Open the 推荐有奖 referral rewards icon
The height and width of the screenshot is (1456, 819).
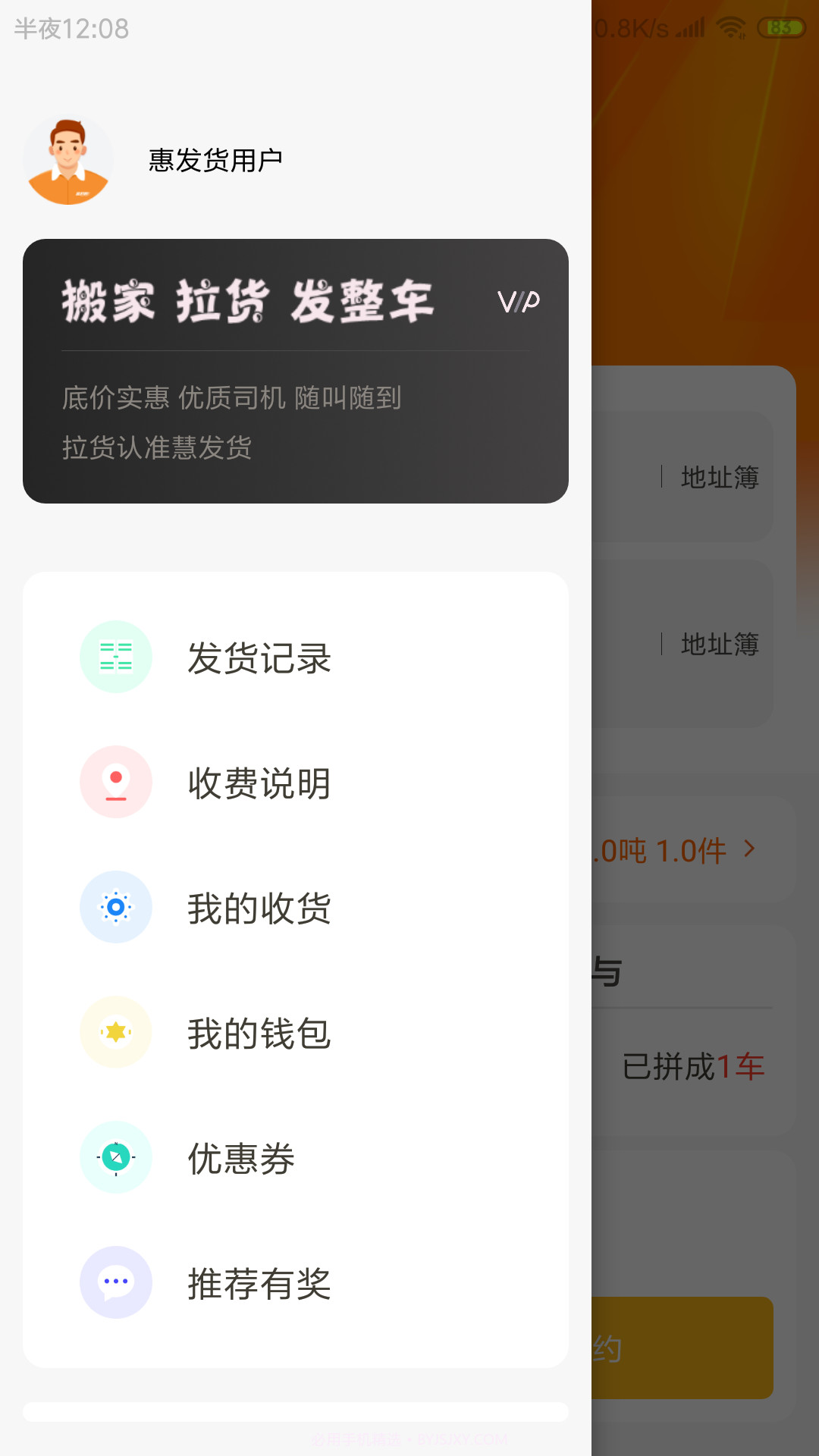pyautogui.click(x=115, y=1283)
